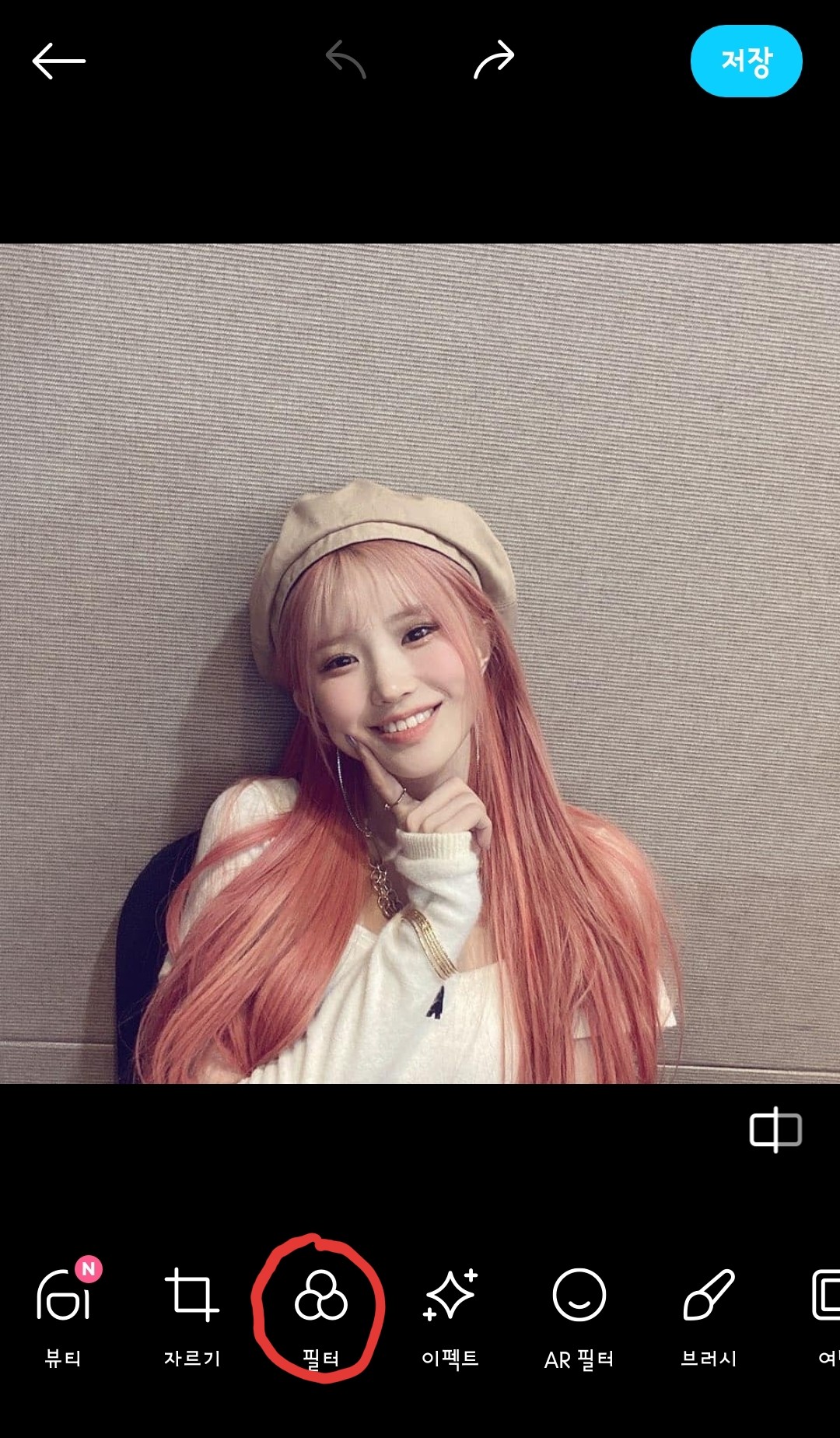Go back using the top-left arrow
This screenshot has width=840, height=1438.
point(58,61)
